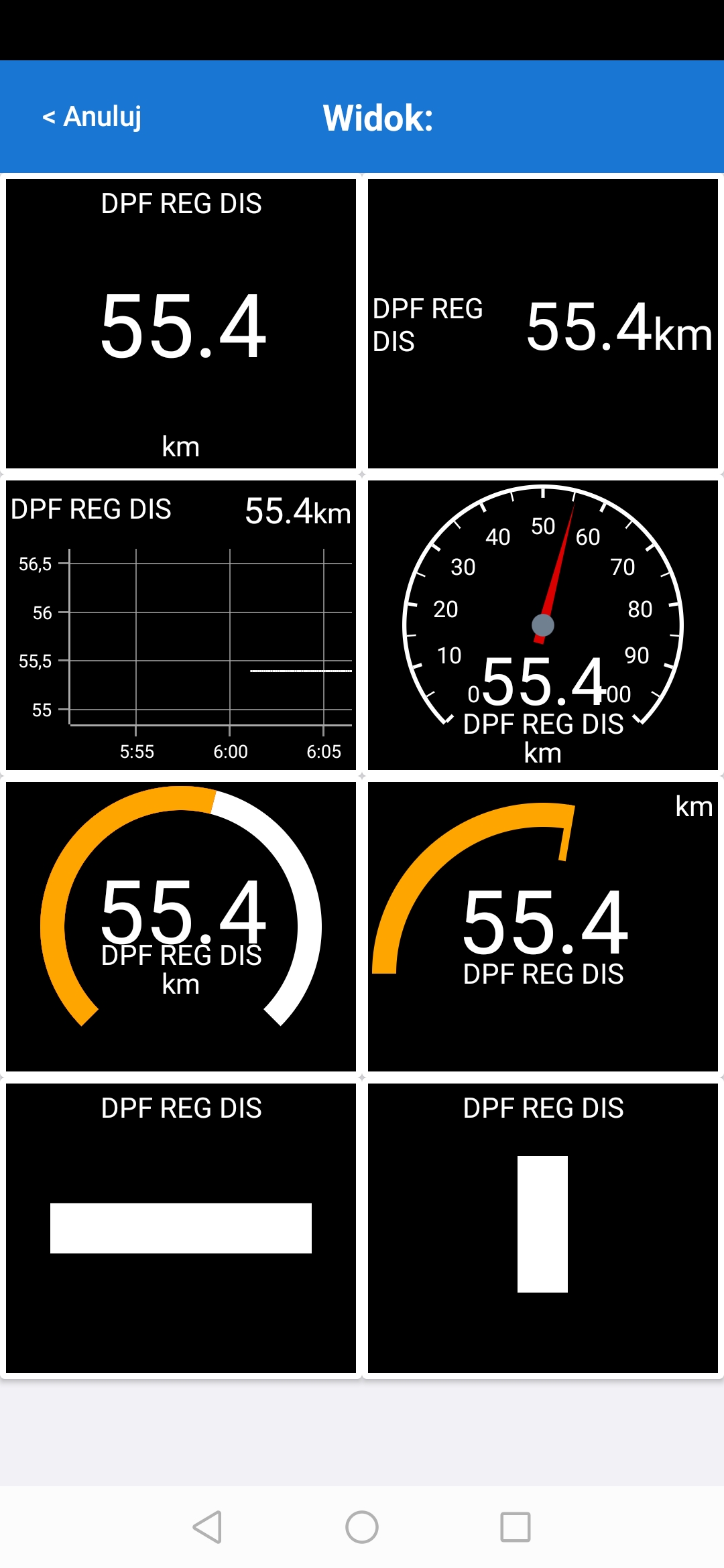Go back with the system back button
The width and height of the screenshot is (724, 1568).
click(x=207, y=1527)
